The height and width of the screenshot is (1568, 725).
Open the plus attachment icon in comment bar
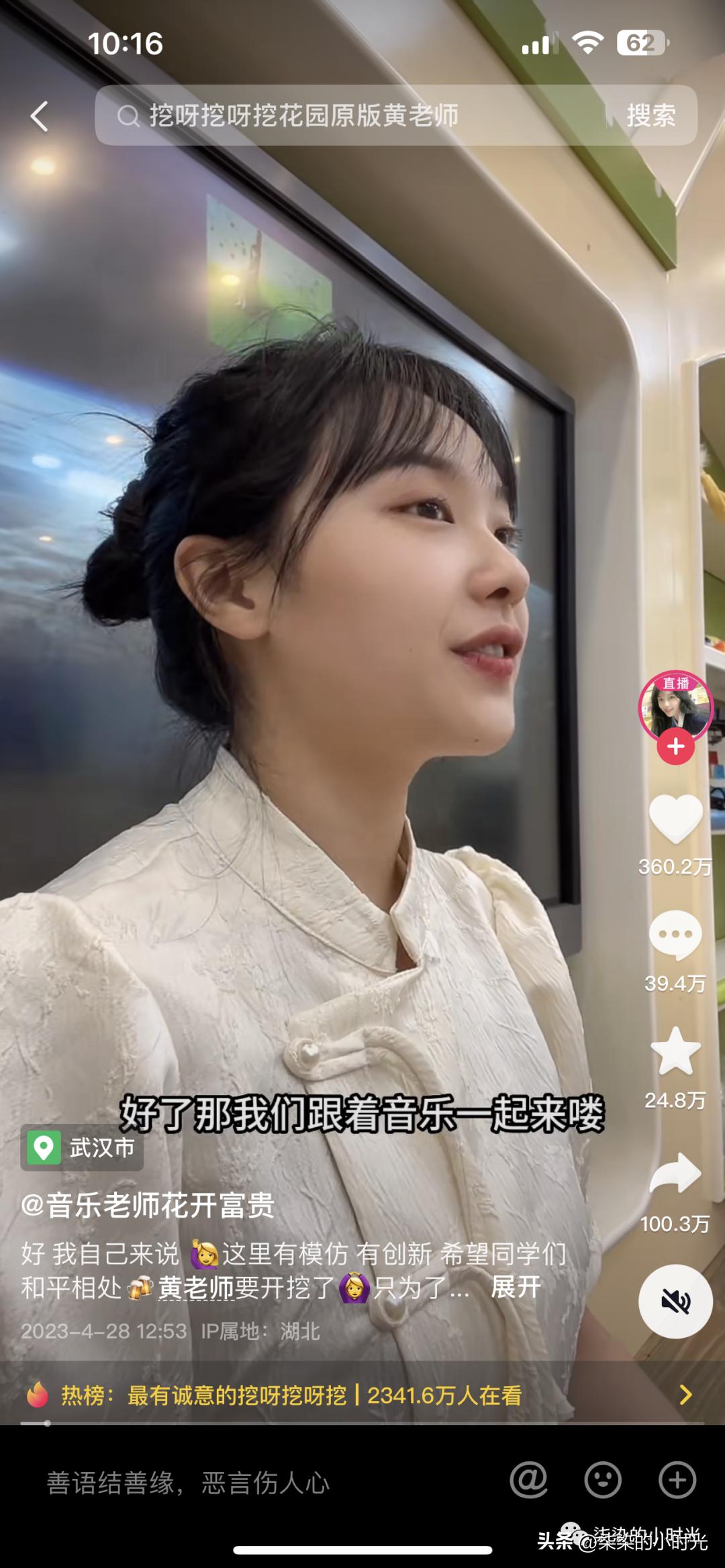tap(677, 1479)
